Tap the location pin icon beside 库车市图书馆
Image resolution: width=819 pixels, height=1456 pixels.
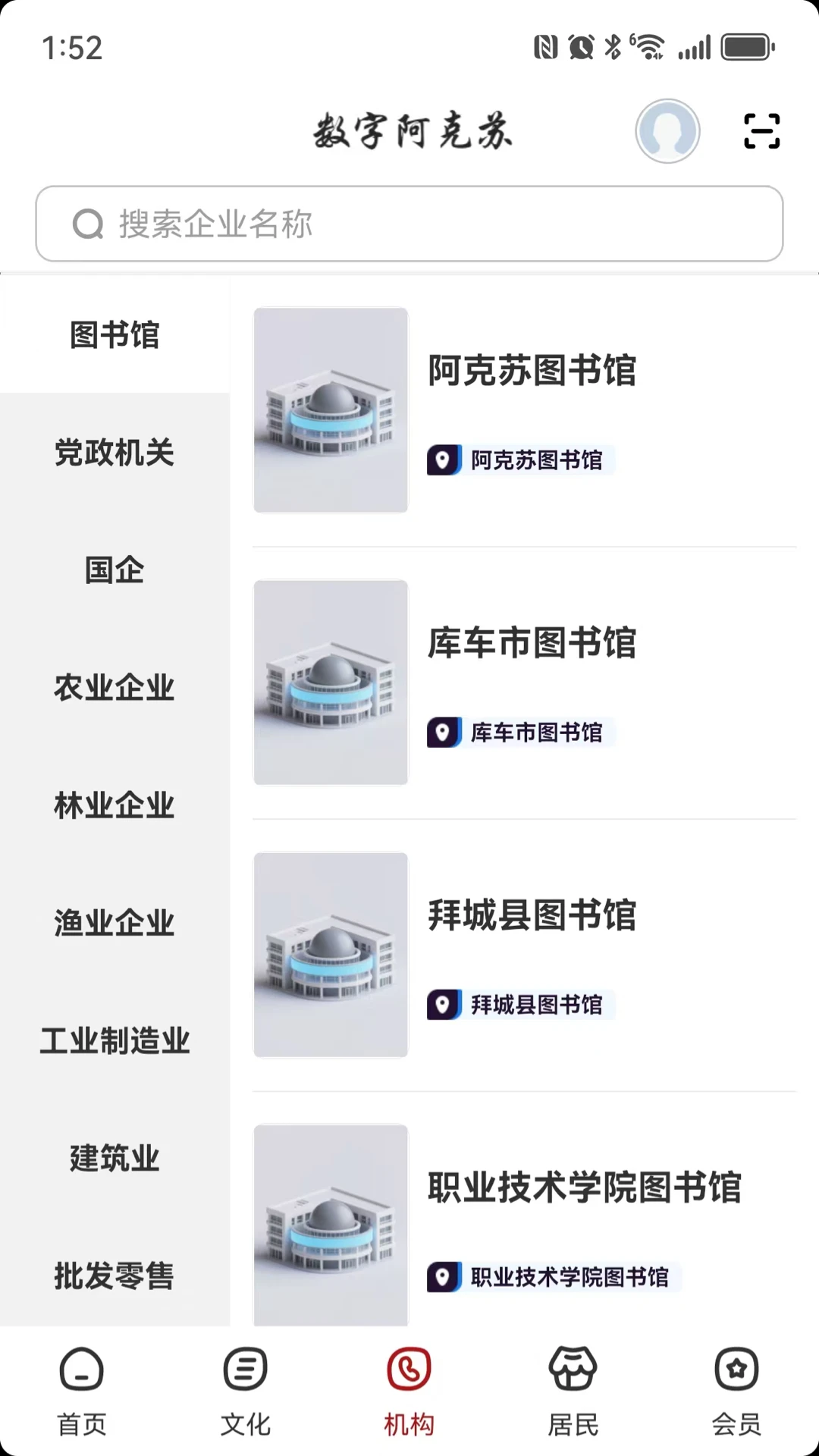pos(444,733)
